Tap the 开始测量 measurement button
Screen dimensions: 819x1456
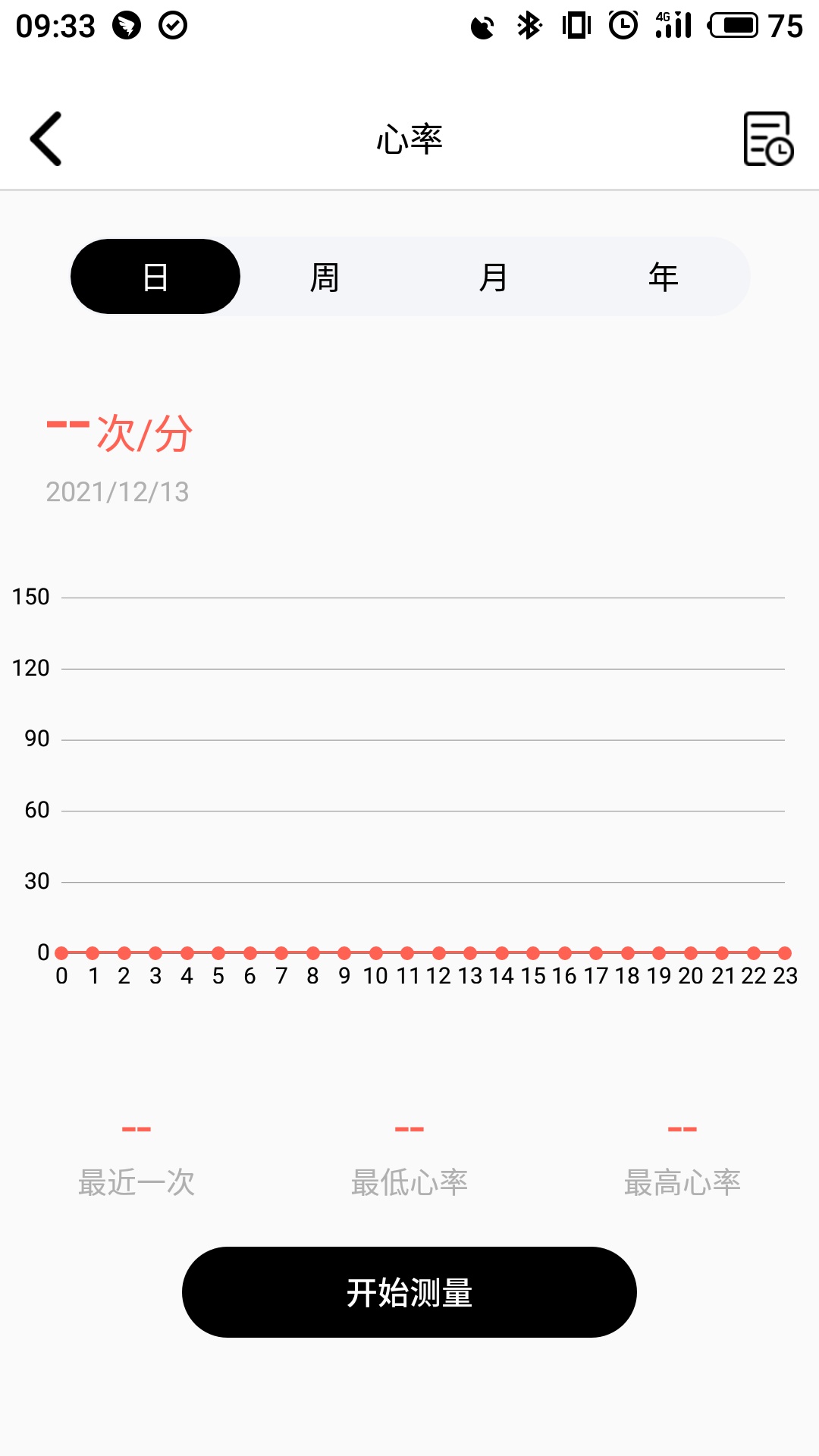[x=409, y=1292]
